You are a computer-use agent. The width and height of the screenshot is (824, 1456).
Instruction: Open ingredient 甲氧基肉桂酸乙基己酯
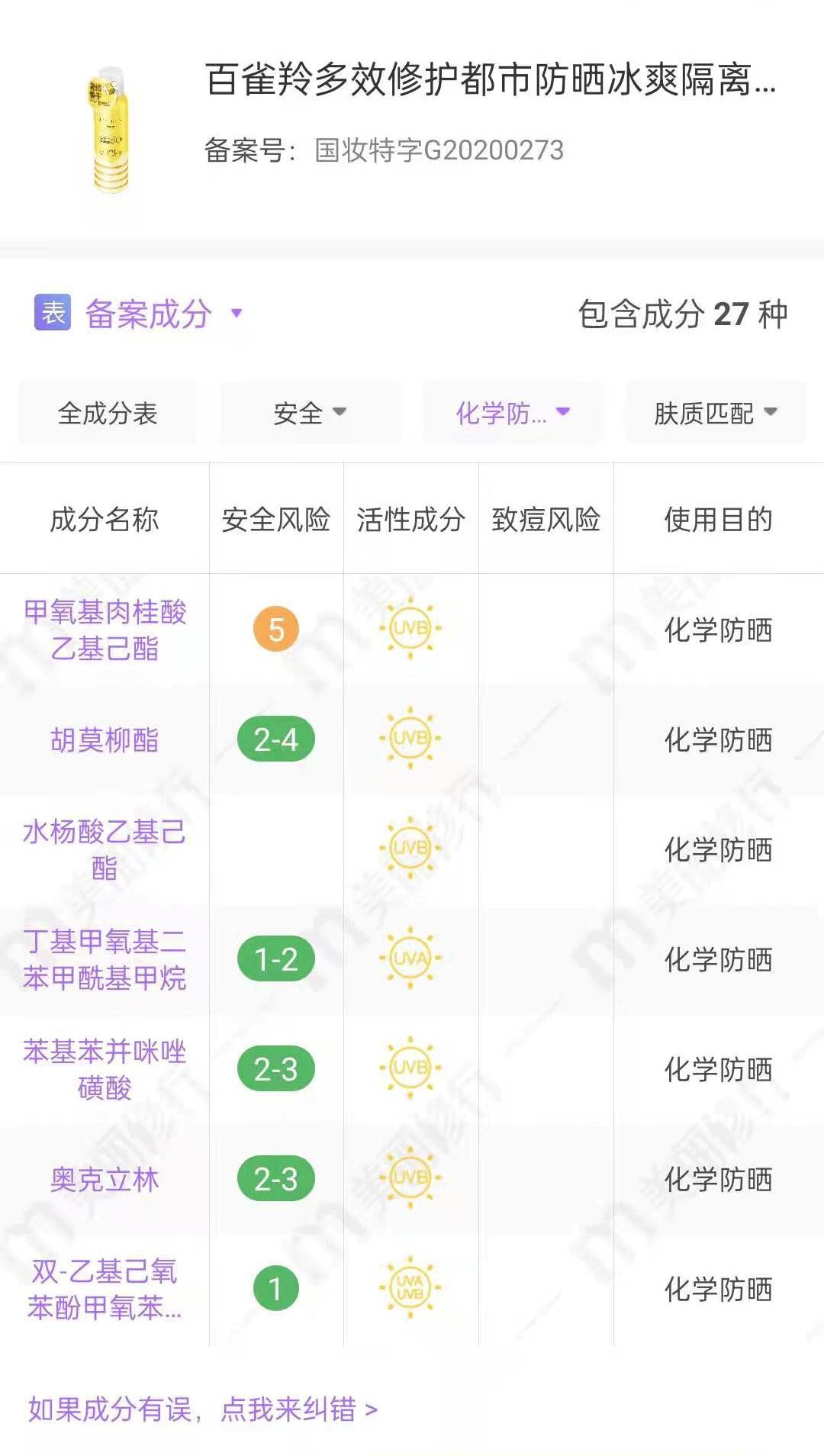[105, 630]
